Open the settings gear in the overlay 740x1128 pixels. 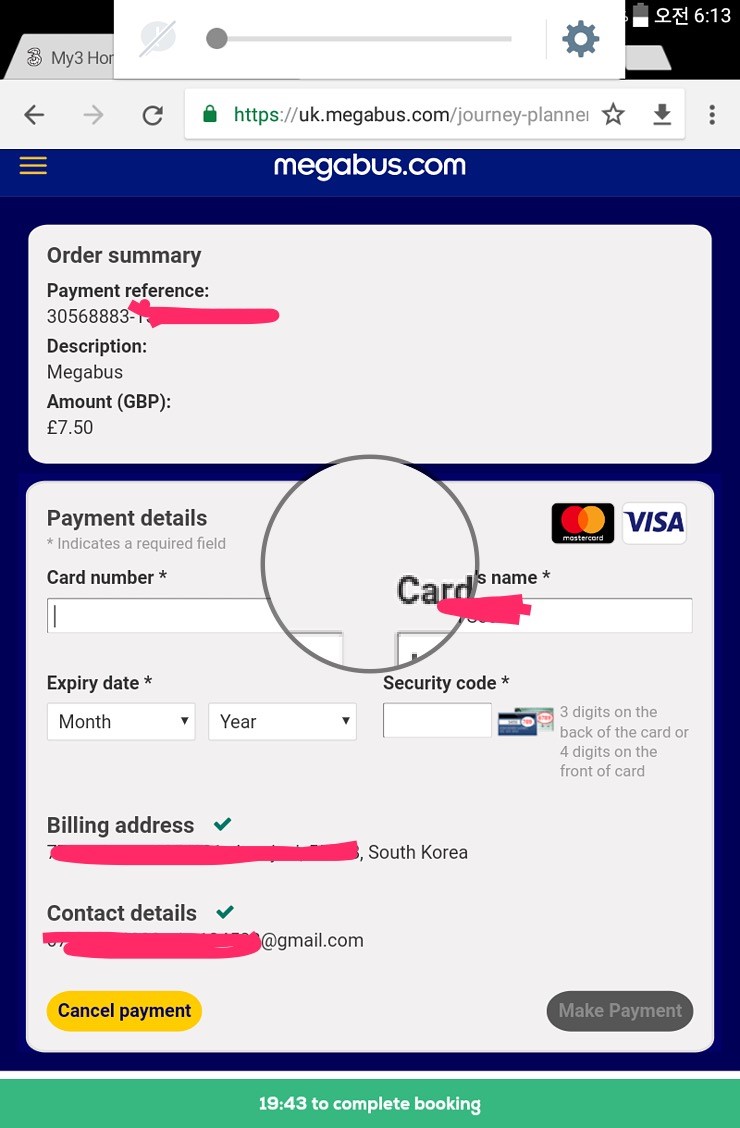click(580, 39)
